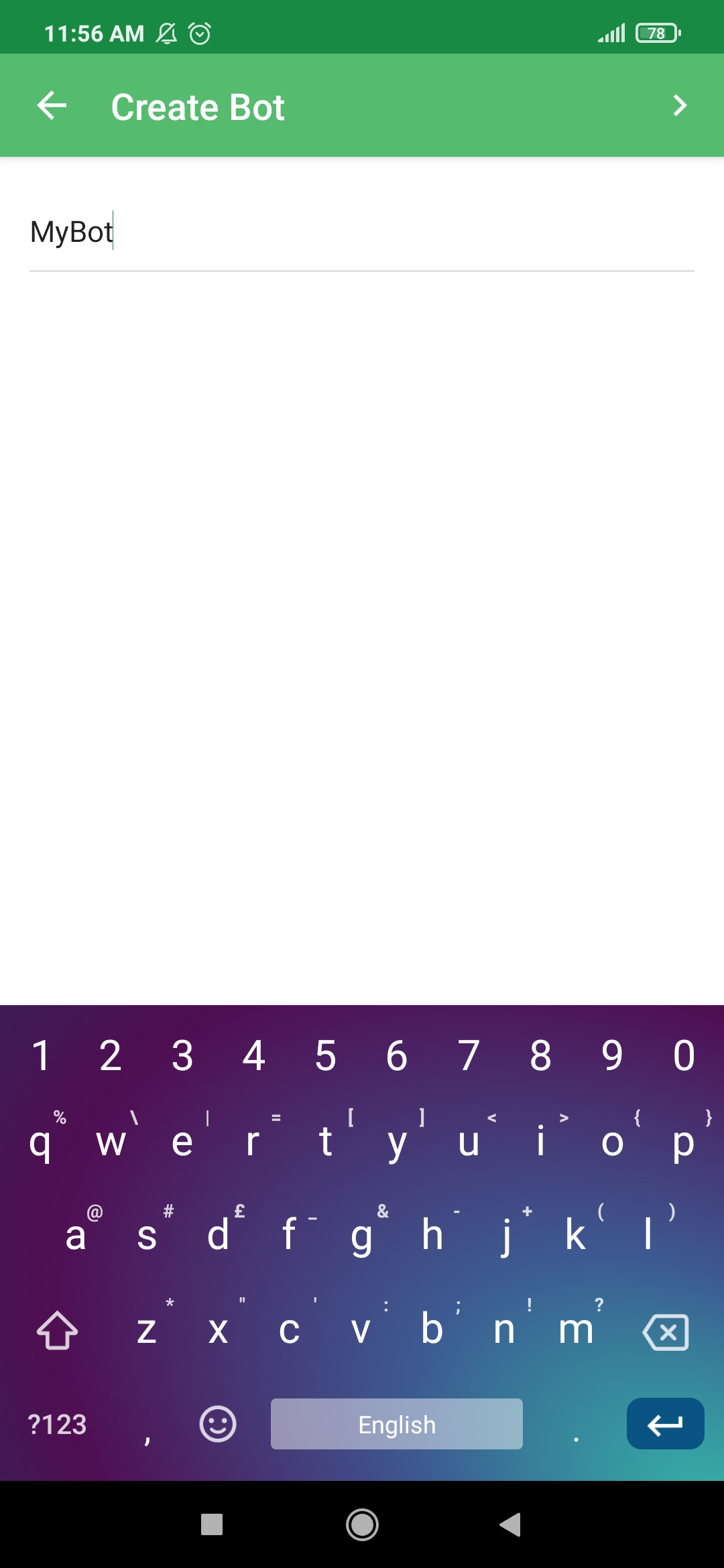Proceed with the next arrow in the app bar
The image size is (724, 1568).
tap(679, 106)
